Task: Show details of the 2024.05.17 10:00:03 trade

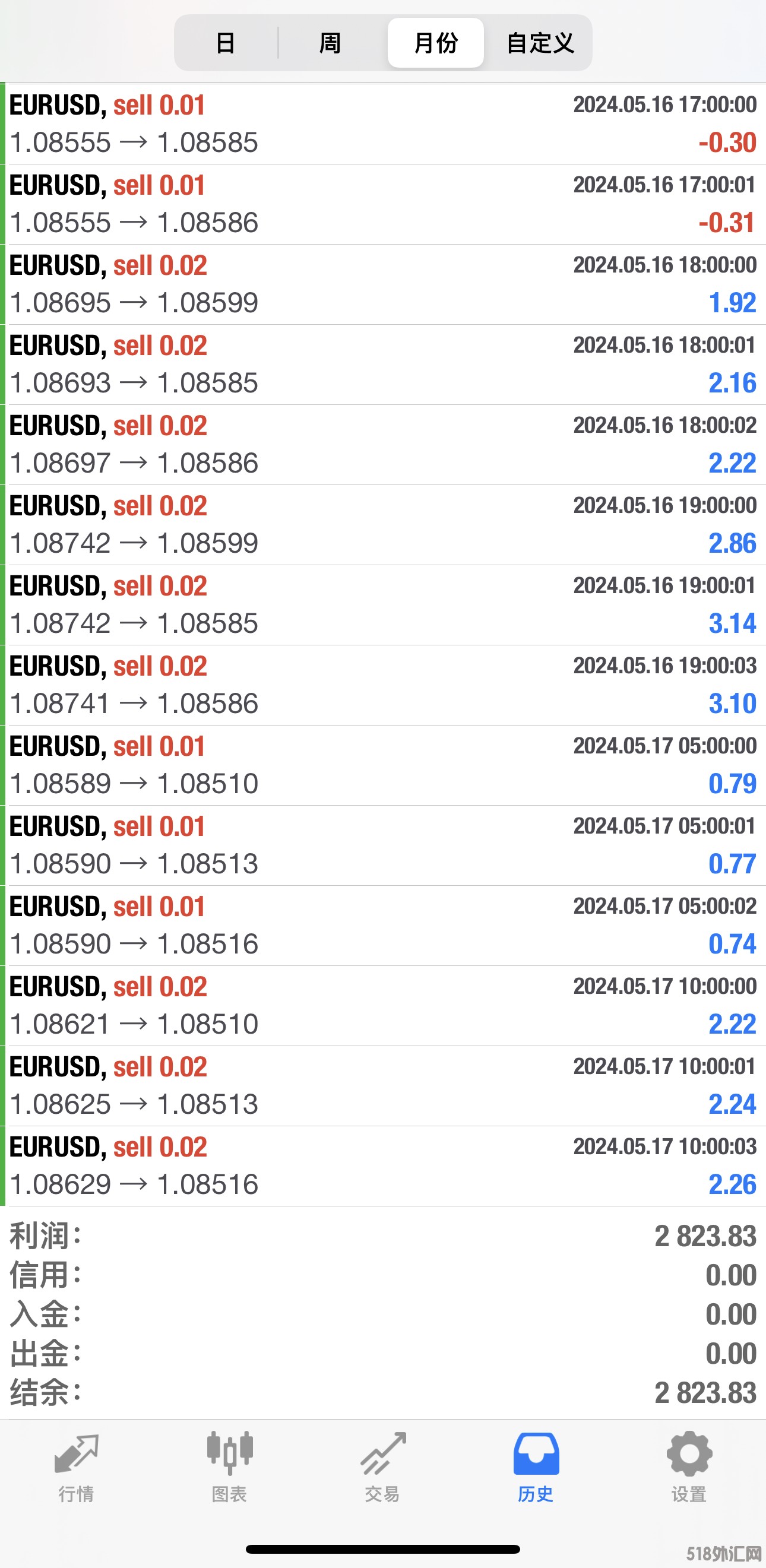Action: pos(382,1165)
